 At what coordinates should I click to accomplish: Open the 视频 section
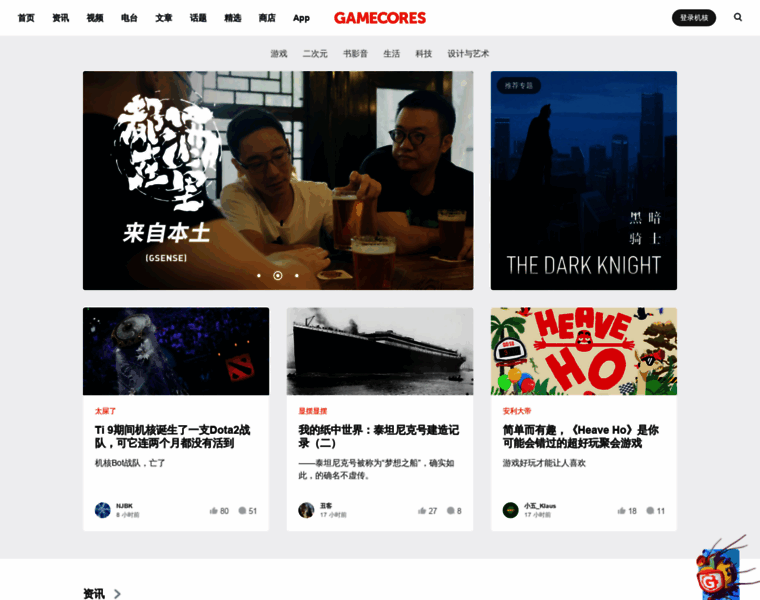click(x=95, y=18)
